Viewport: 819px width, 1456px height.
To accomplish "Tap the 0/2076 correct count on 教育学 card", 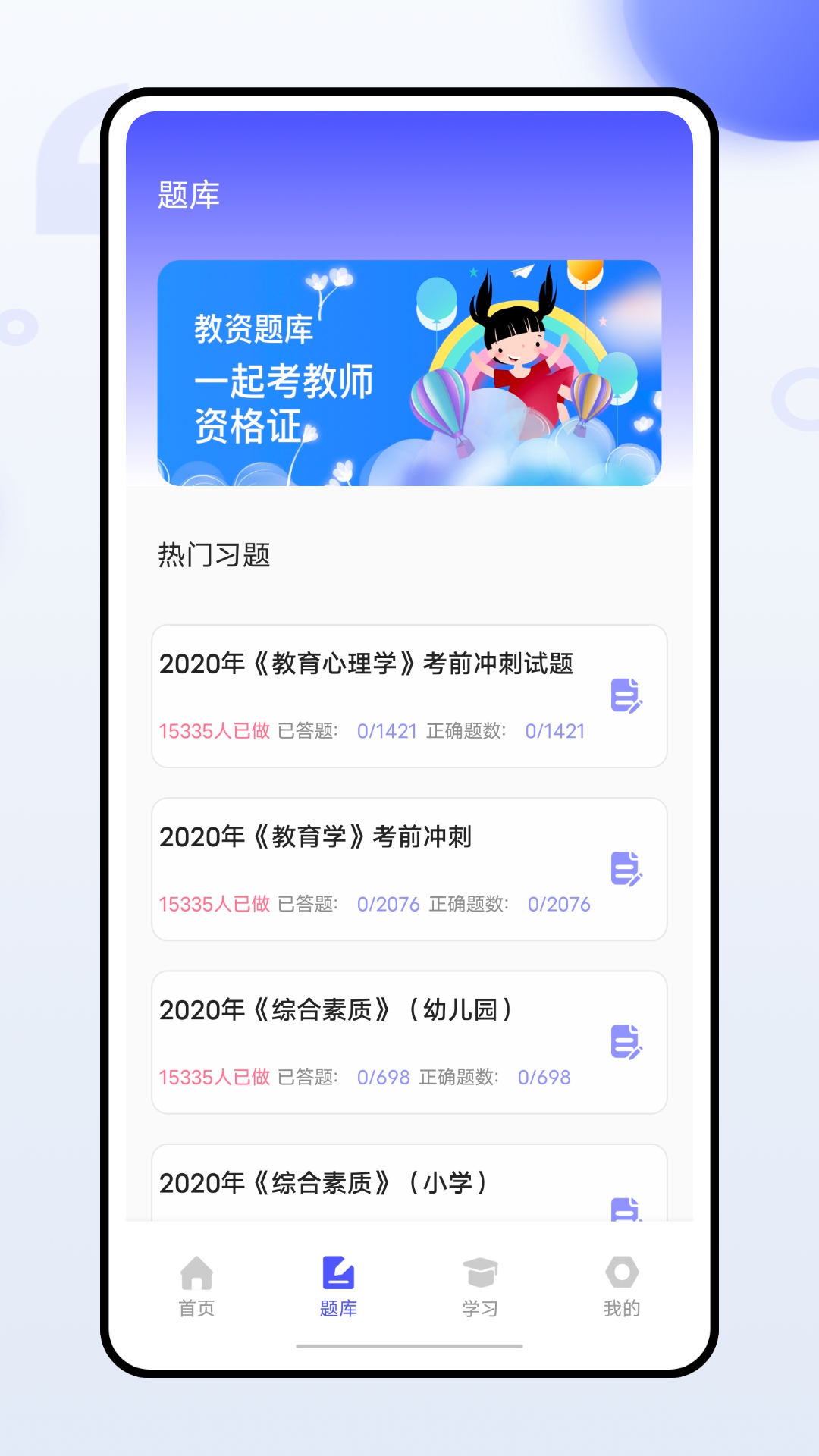I will click(x=559, y=904).
